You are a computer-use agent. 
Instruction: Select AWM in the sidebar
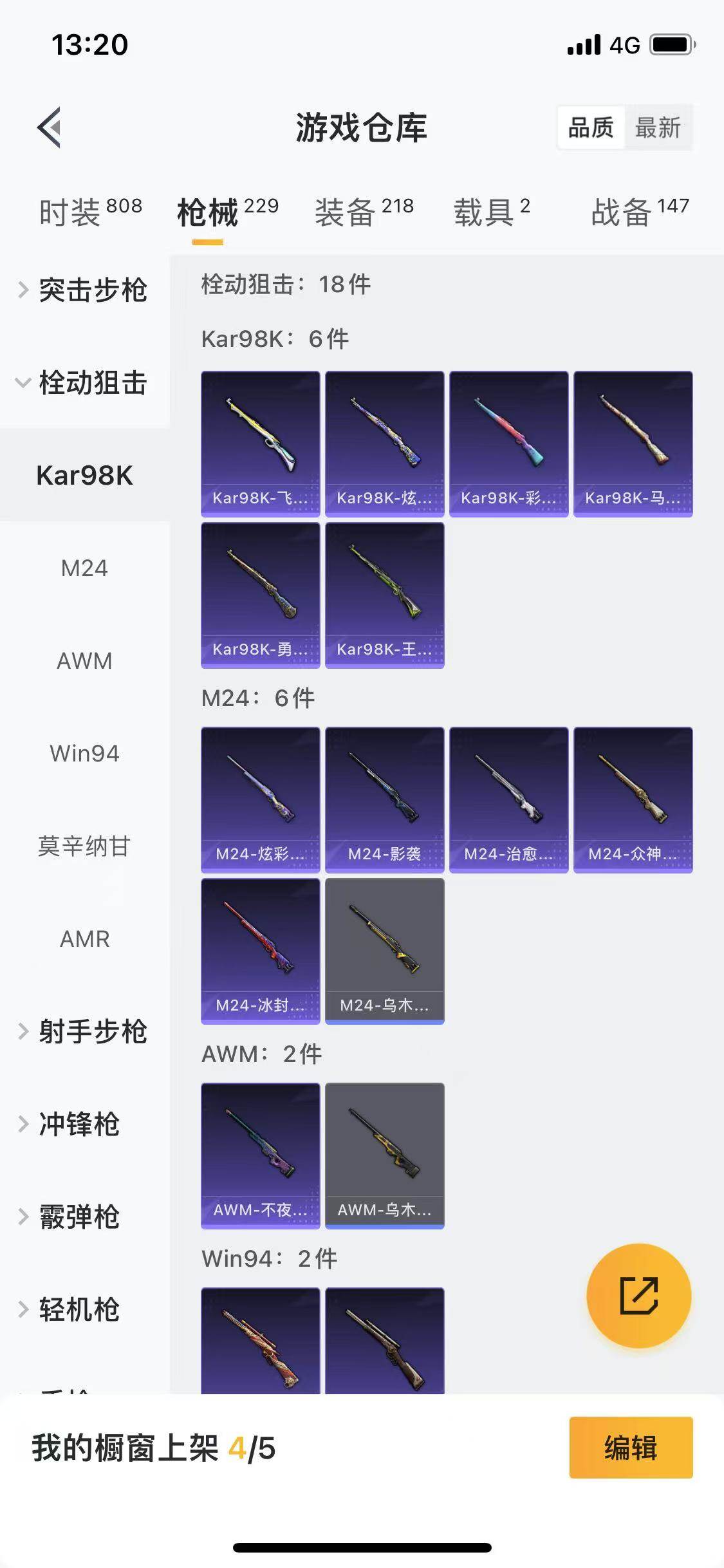84,661
